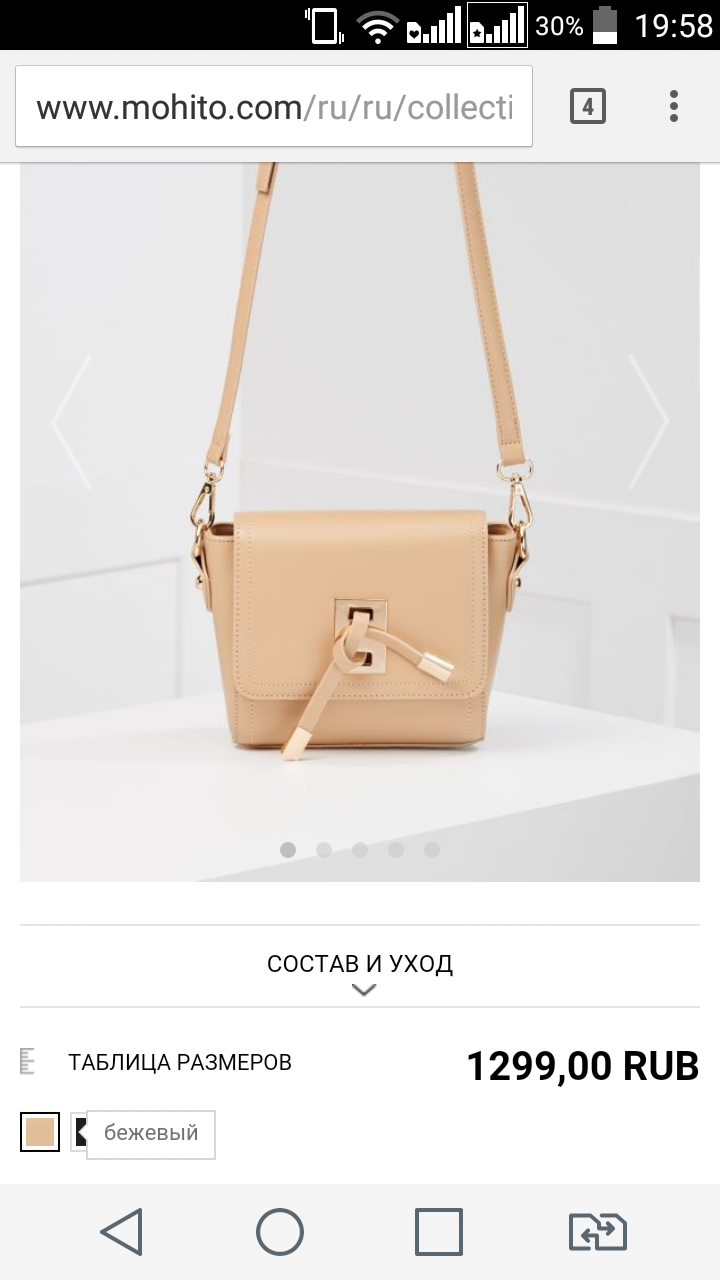
Task: Expand the Состав и уход section
Action: (x=360, y=966)
